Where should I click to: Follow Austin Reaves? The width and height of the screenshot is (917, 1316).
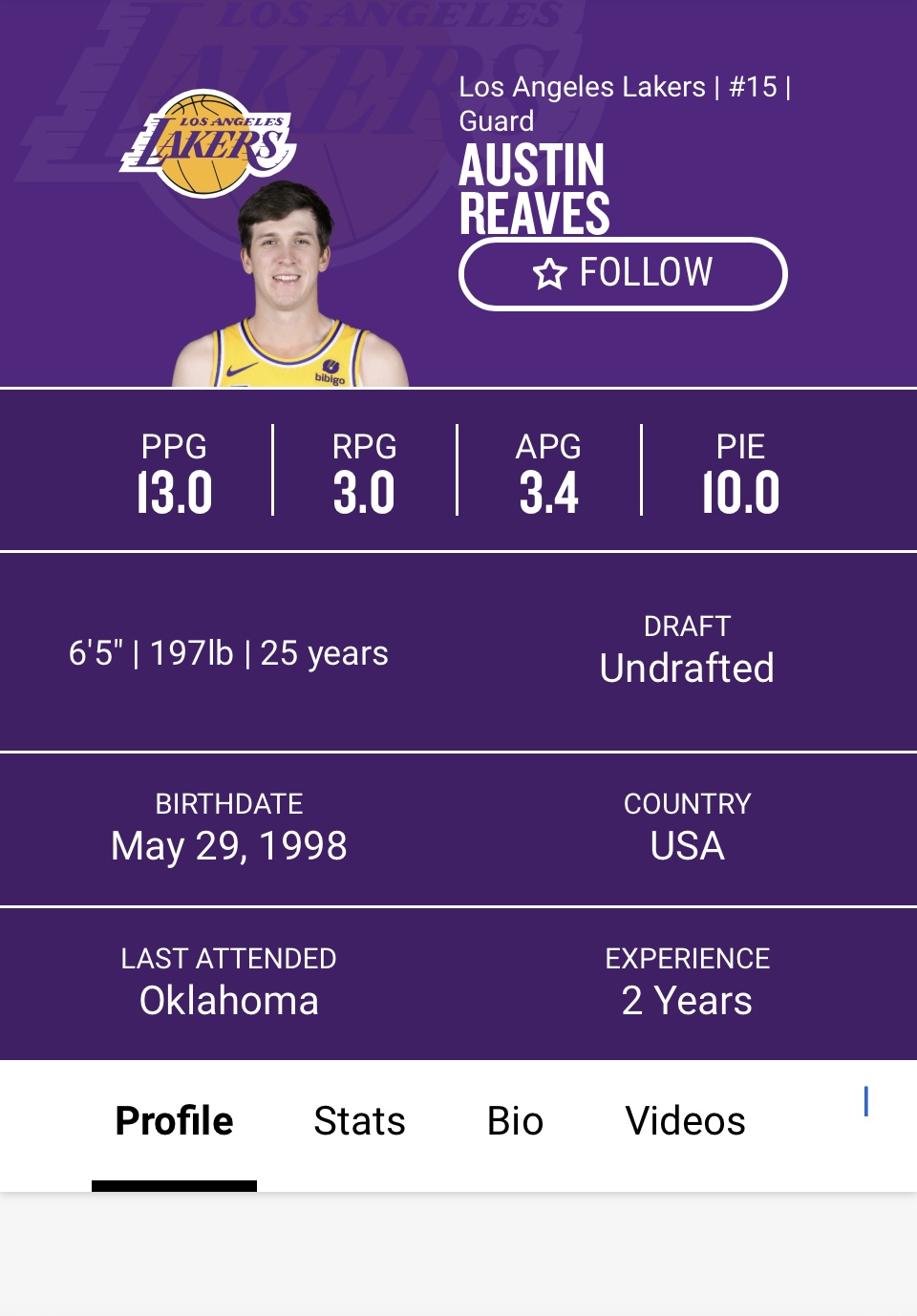coord(623,274)
